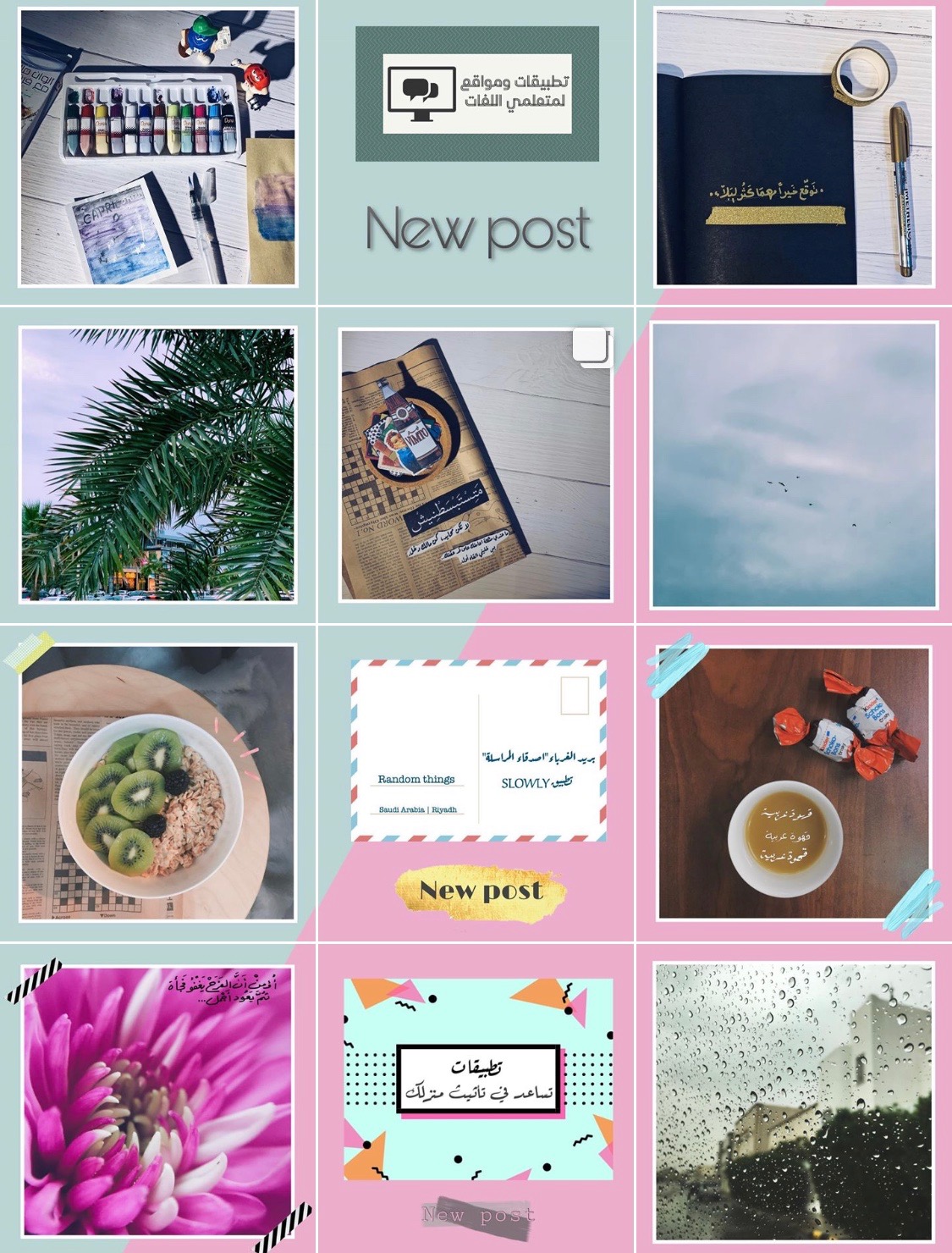Open the black notebook with gold pen post

pyautogui.click(x=794, y=148)
